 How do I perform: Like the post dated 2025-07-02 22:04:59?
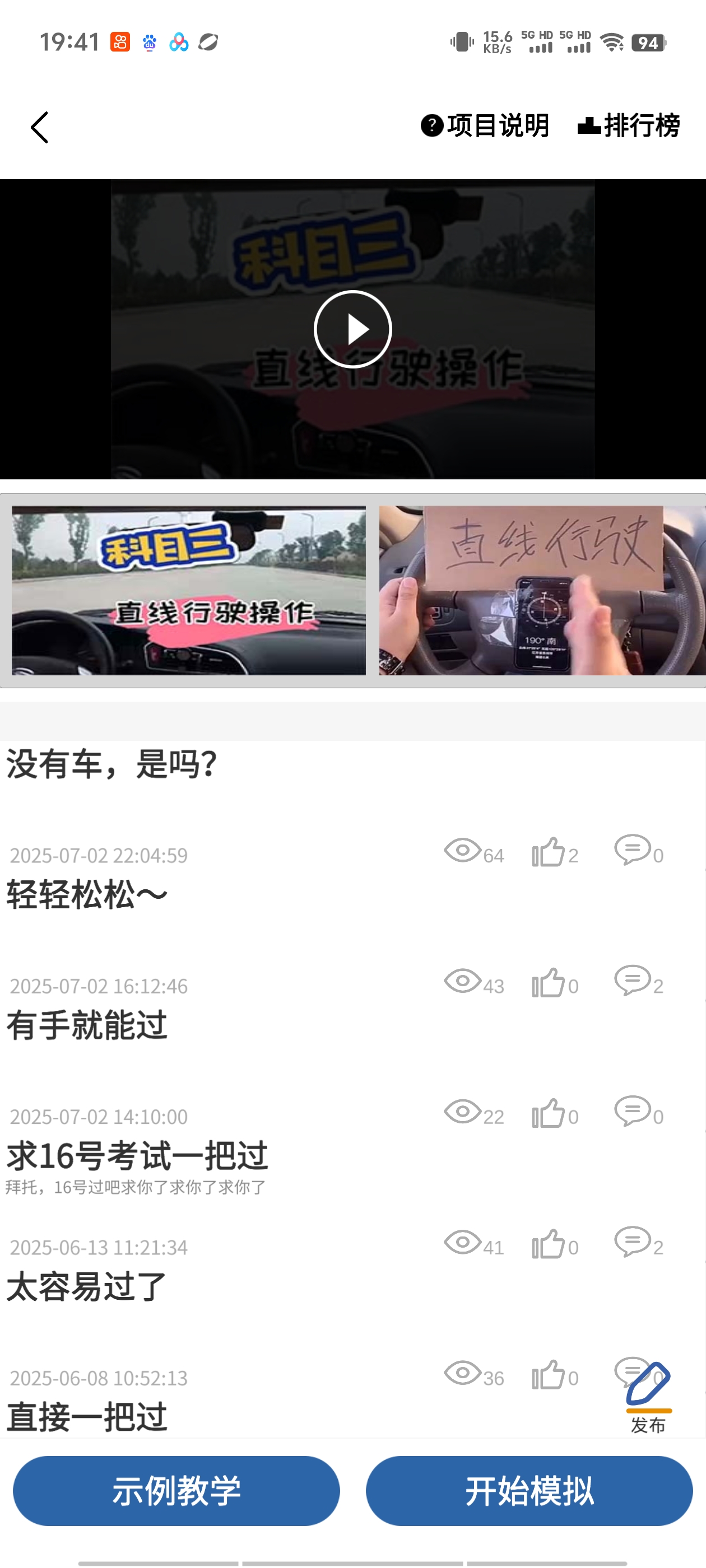pos(550,852)
